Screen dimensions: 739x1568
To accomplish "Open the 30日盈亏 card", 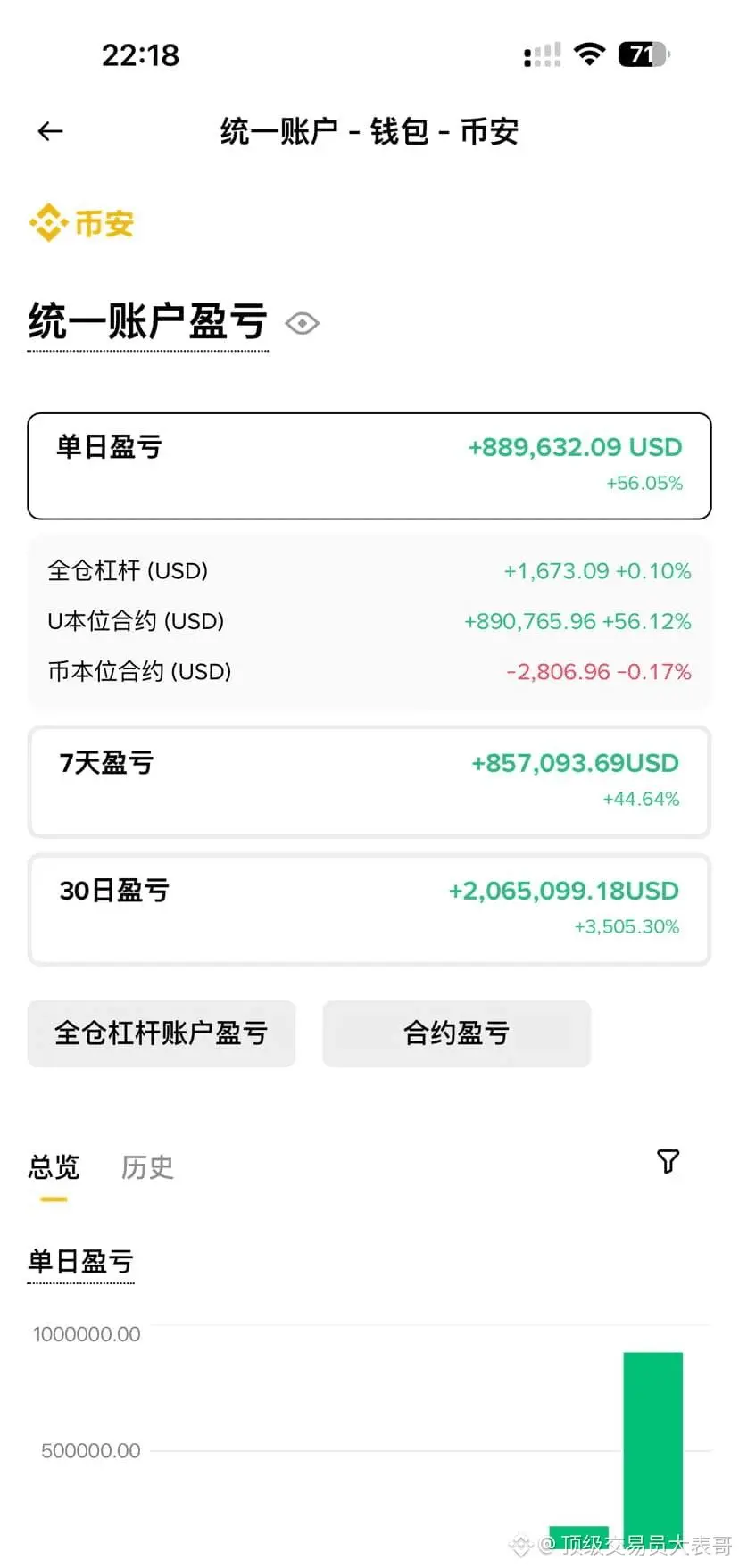I will coord(369,909).
